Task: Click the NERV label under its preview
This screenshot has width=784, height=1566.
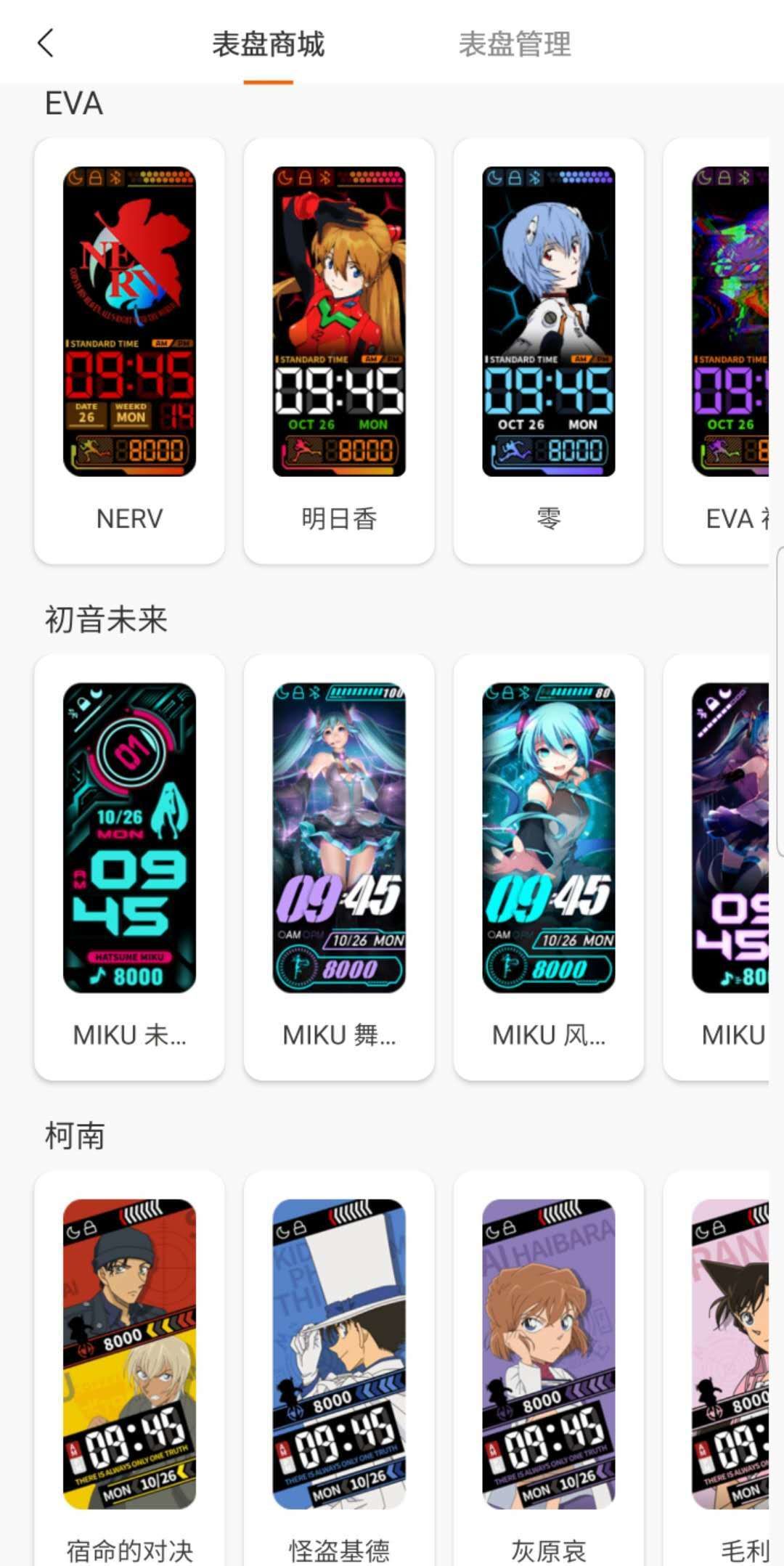Action: point(128,518)
